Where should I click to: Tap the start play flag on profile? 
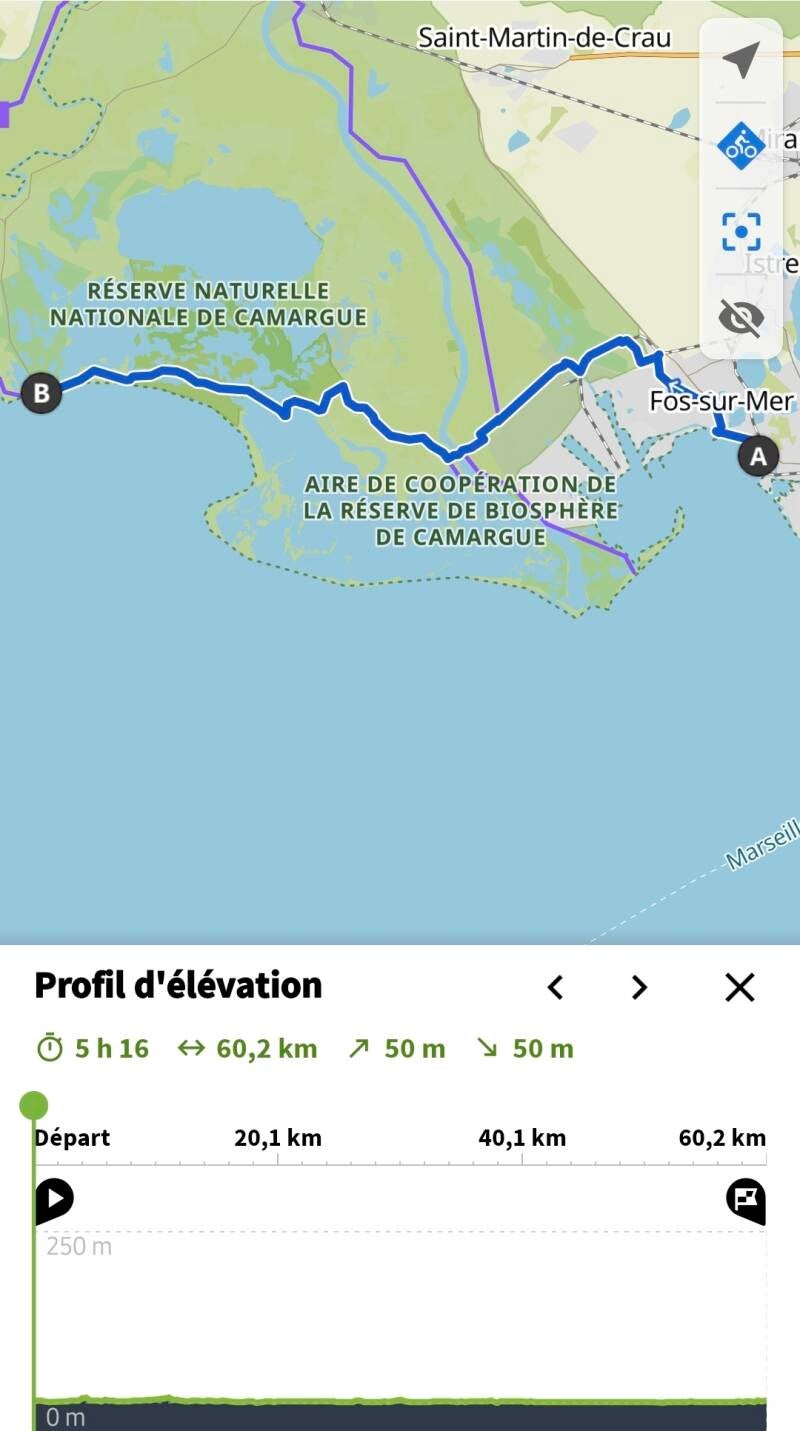pyautogui.click(x=54, y=1199)
